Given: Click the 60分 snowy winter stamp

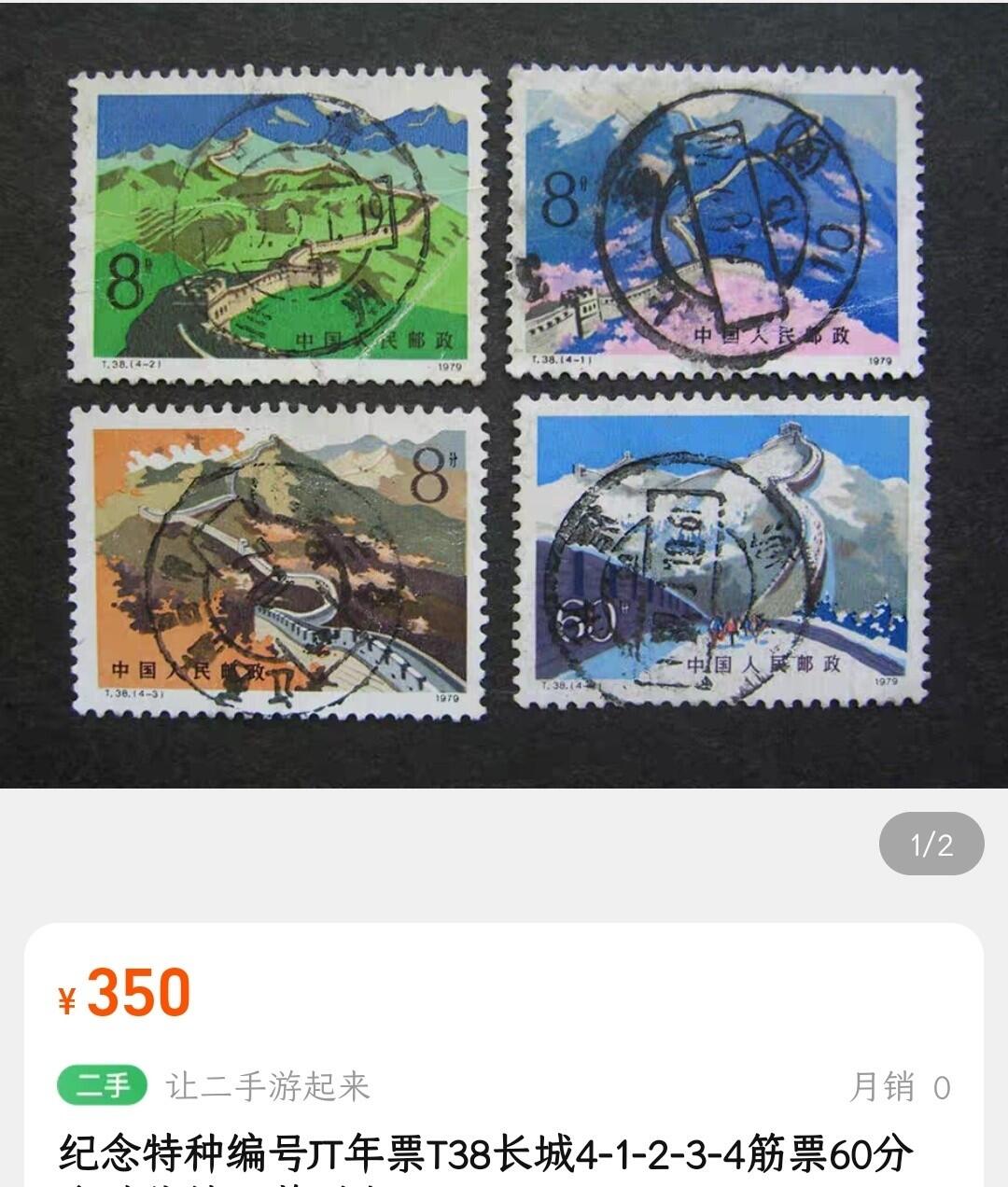Looking at the screenshot, I should [x=719, y=555].
